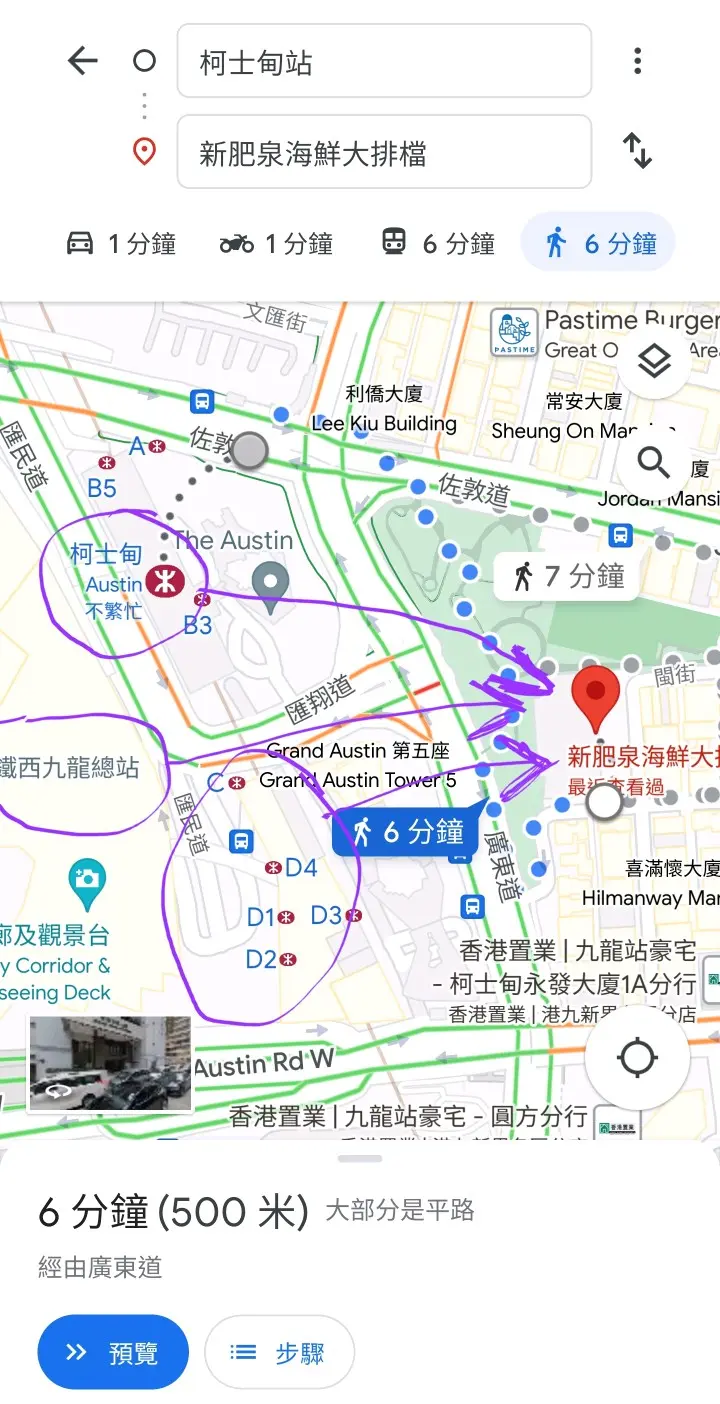Viewport: 720px width, 1404px height.
Task: Swap origin and destination
Action: tap(637, 152)
